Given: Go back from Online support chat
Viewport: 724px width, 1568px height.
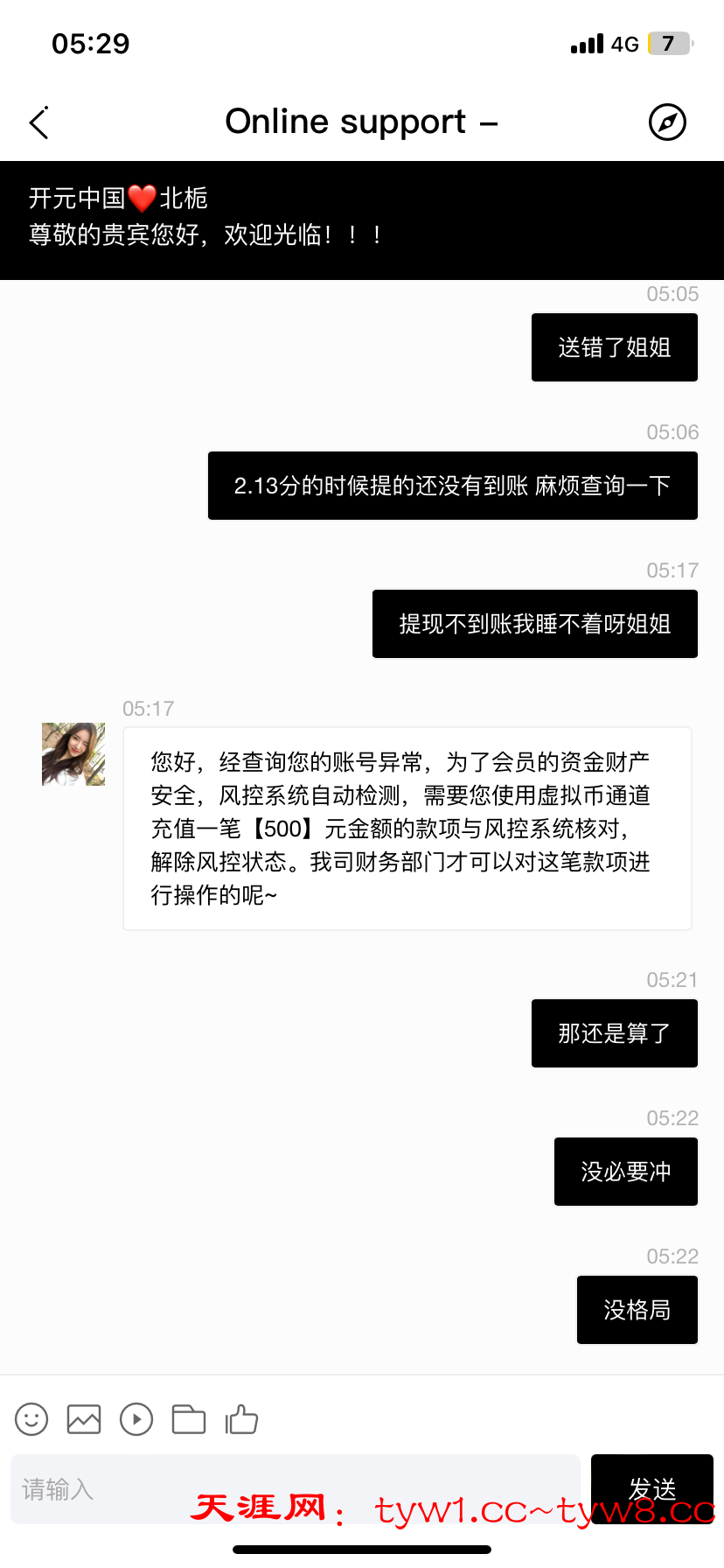Looking at the screenshot, I should pos(39,122).
